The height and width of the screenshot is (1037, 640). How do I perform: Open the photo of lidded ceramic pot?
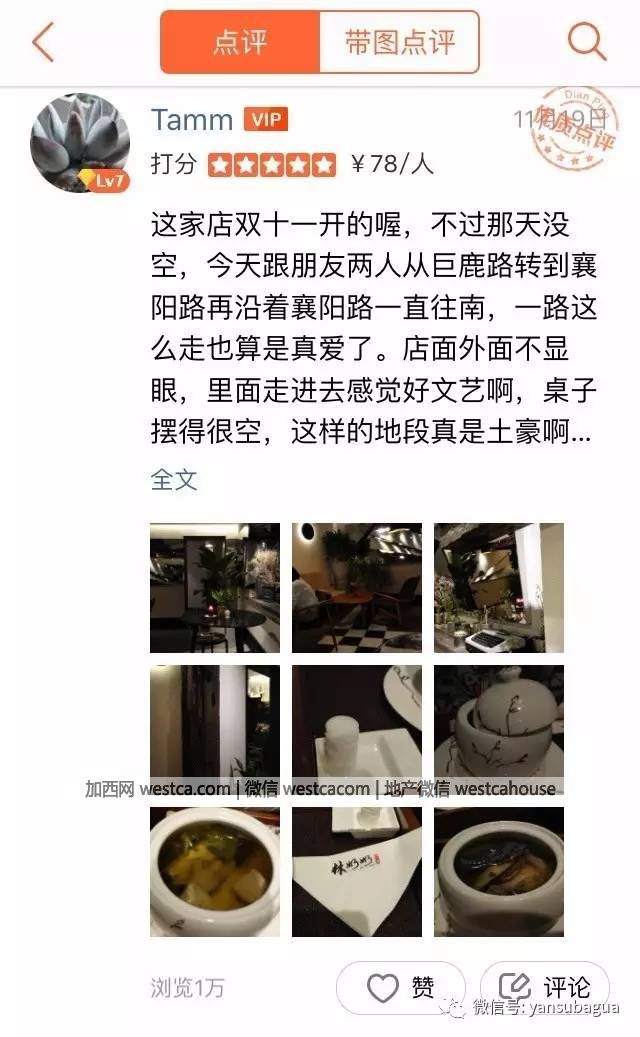pyautogui.click(x=498, y=730)
